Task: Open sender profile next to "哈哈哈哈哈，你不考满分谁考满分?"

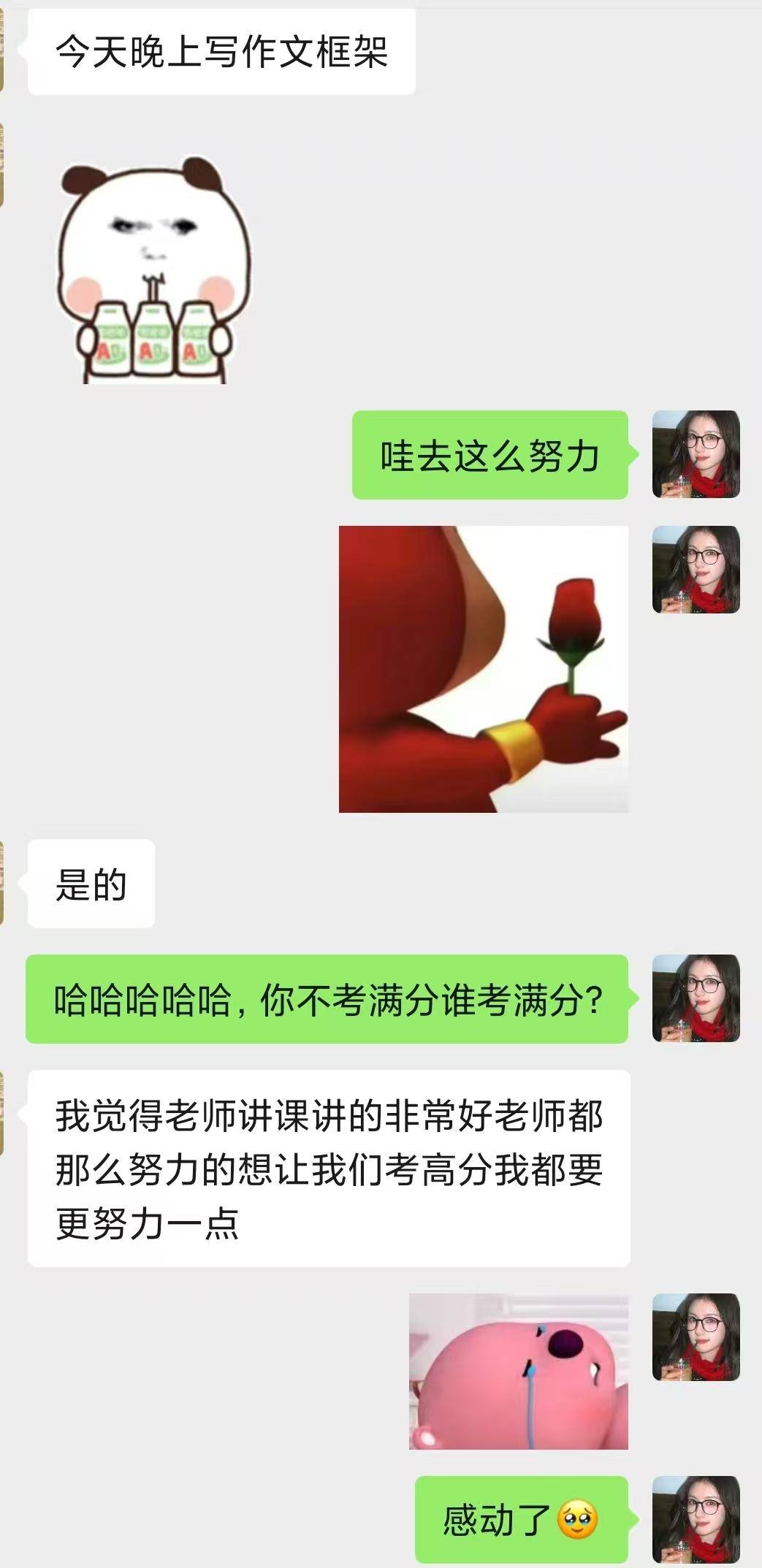Action: (696, 998)
